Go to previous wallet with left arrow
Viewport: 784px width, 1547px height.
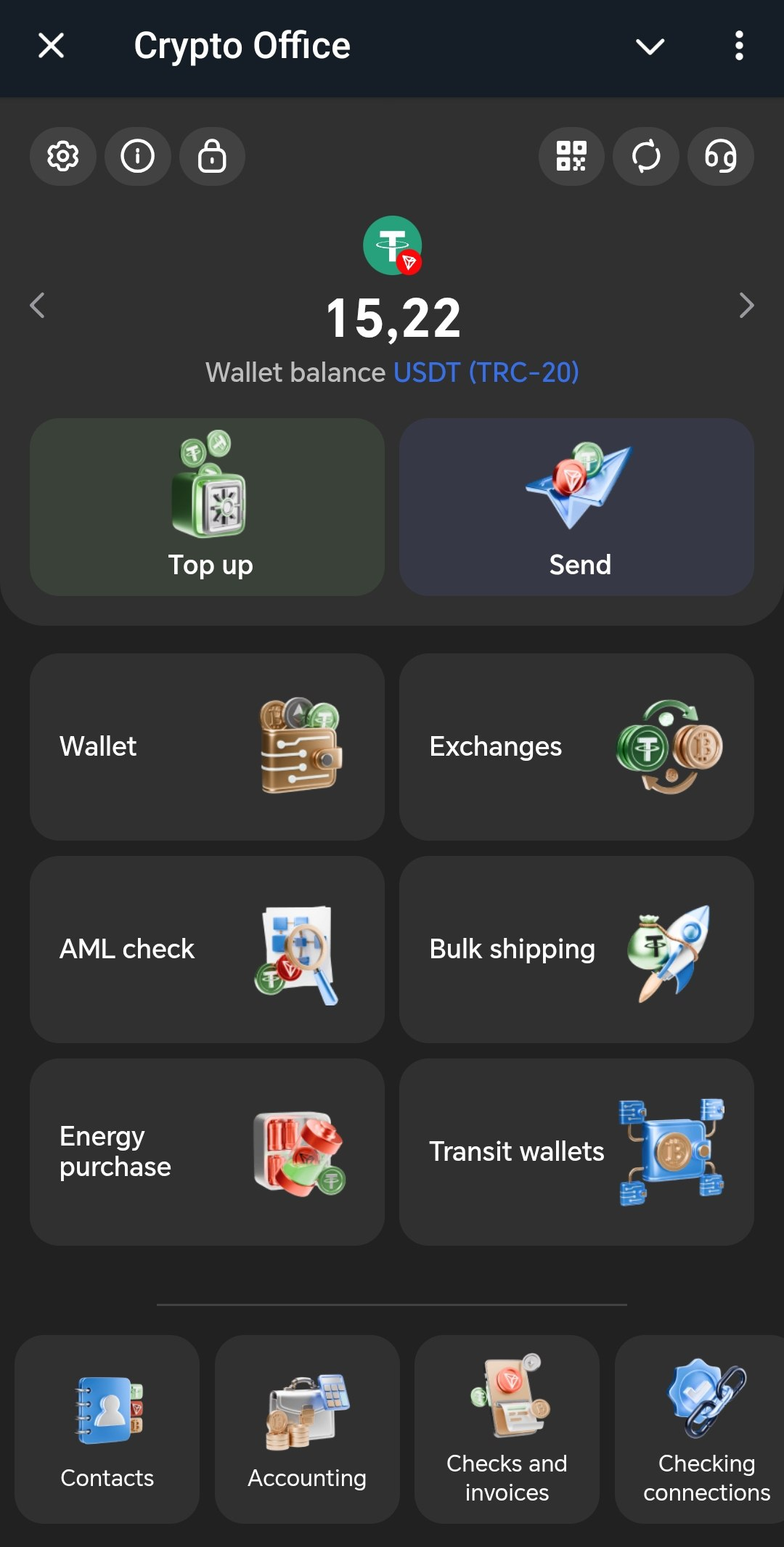point(37,306)
